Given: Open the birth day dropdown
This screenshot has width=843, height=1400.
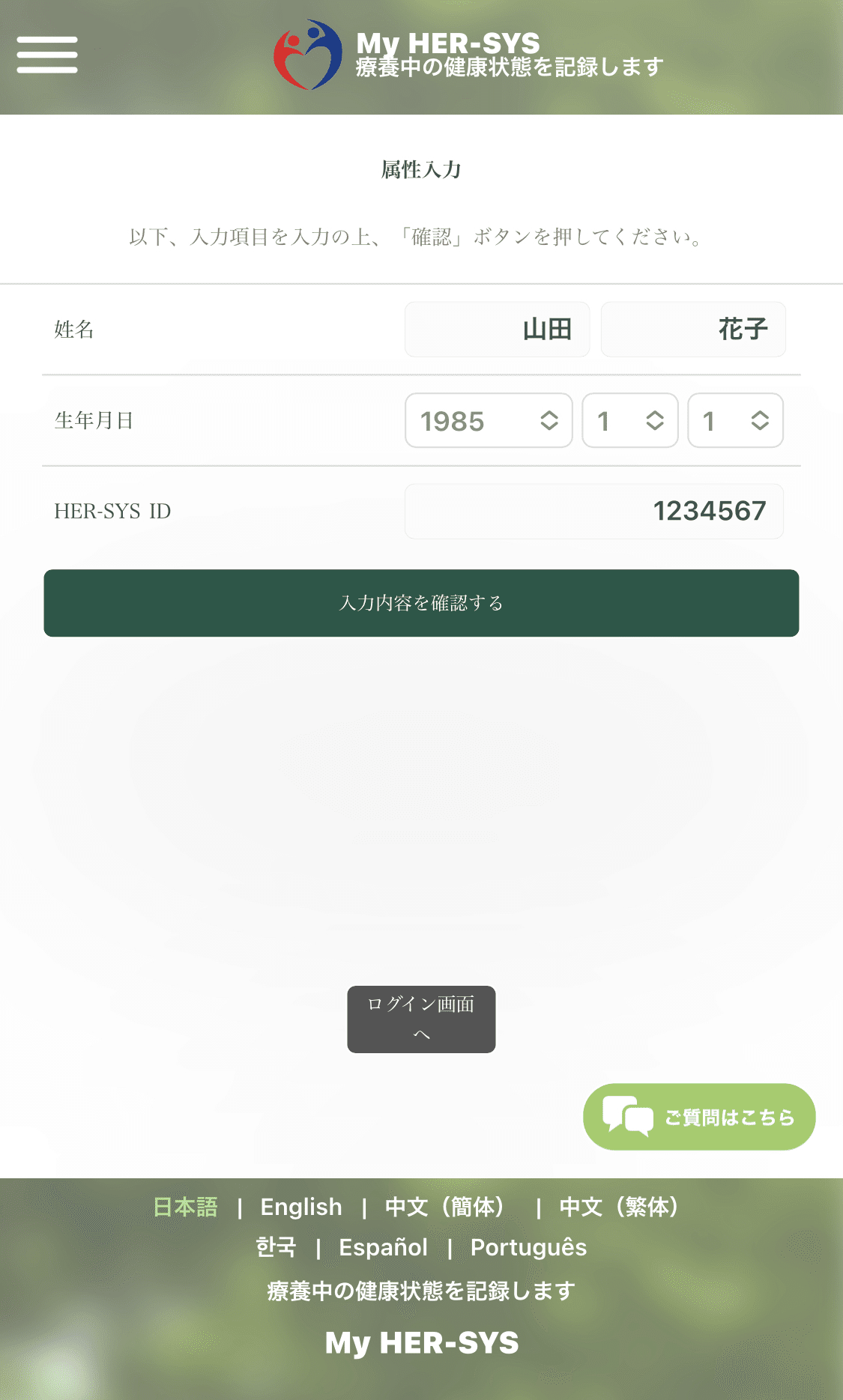Looking at the screenshot, I should (x=735, y=421).
